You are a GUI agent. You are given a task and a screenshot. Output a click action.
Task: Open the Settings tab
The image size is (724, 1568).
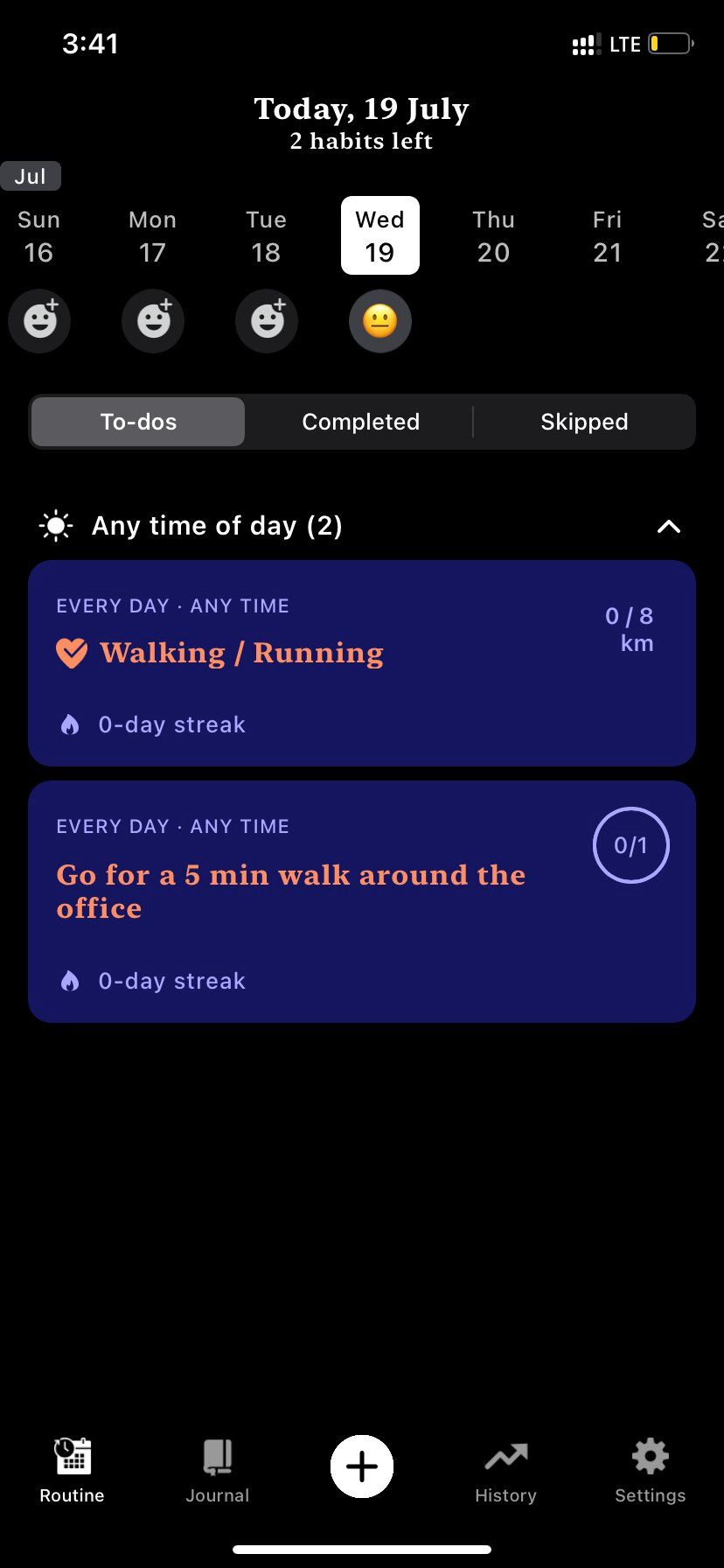(x=650, y=1470)
